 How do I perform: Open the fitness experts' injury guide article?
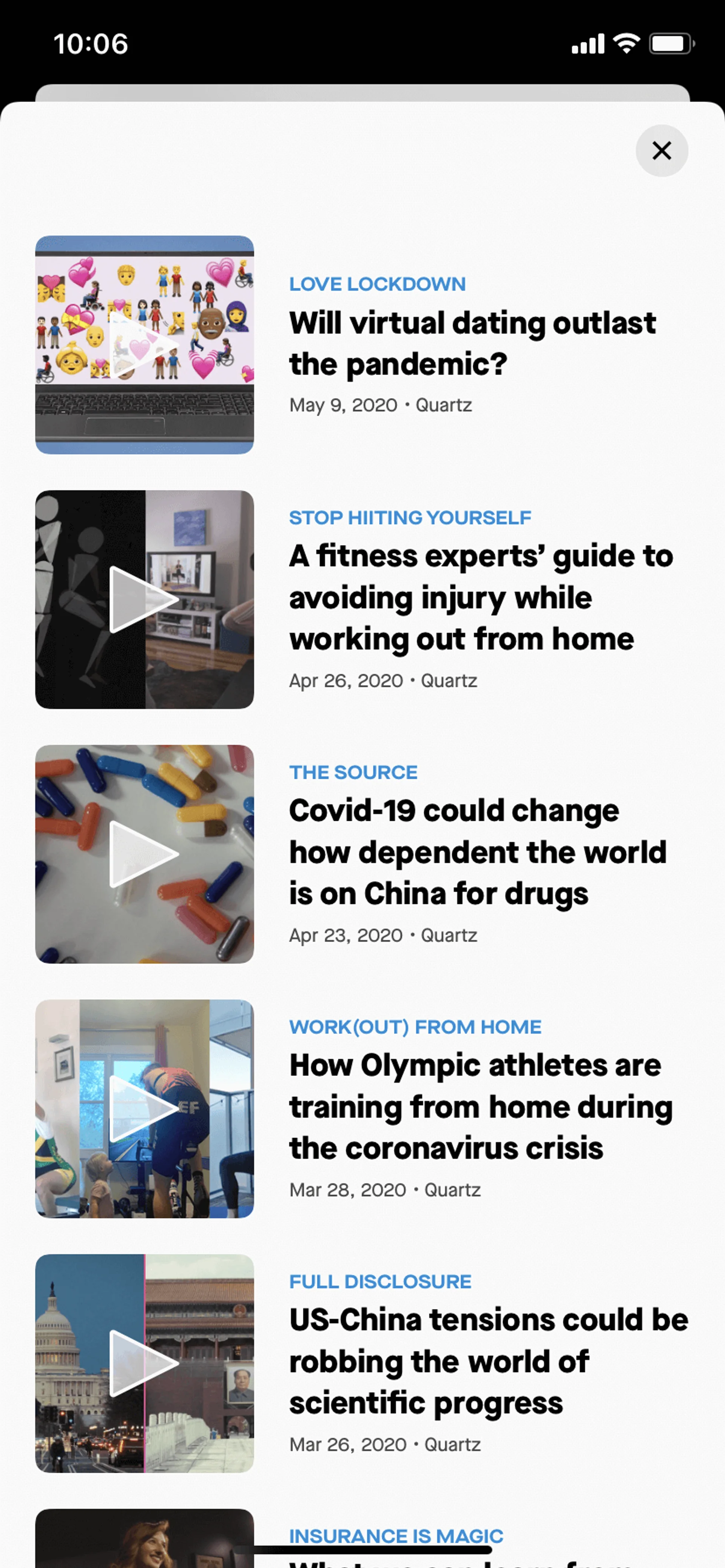point(481,598)
